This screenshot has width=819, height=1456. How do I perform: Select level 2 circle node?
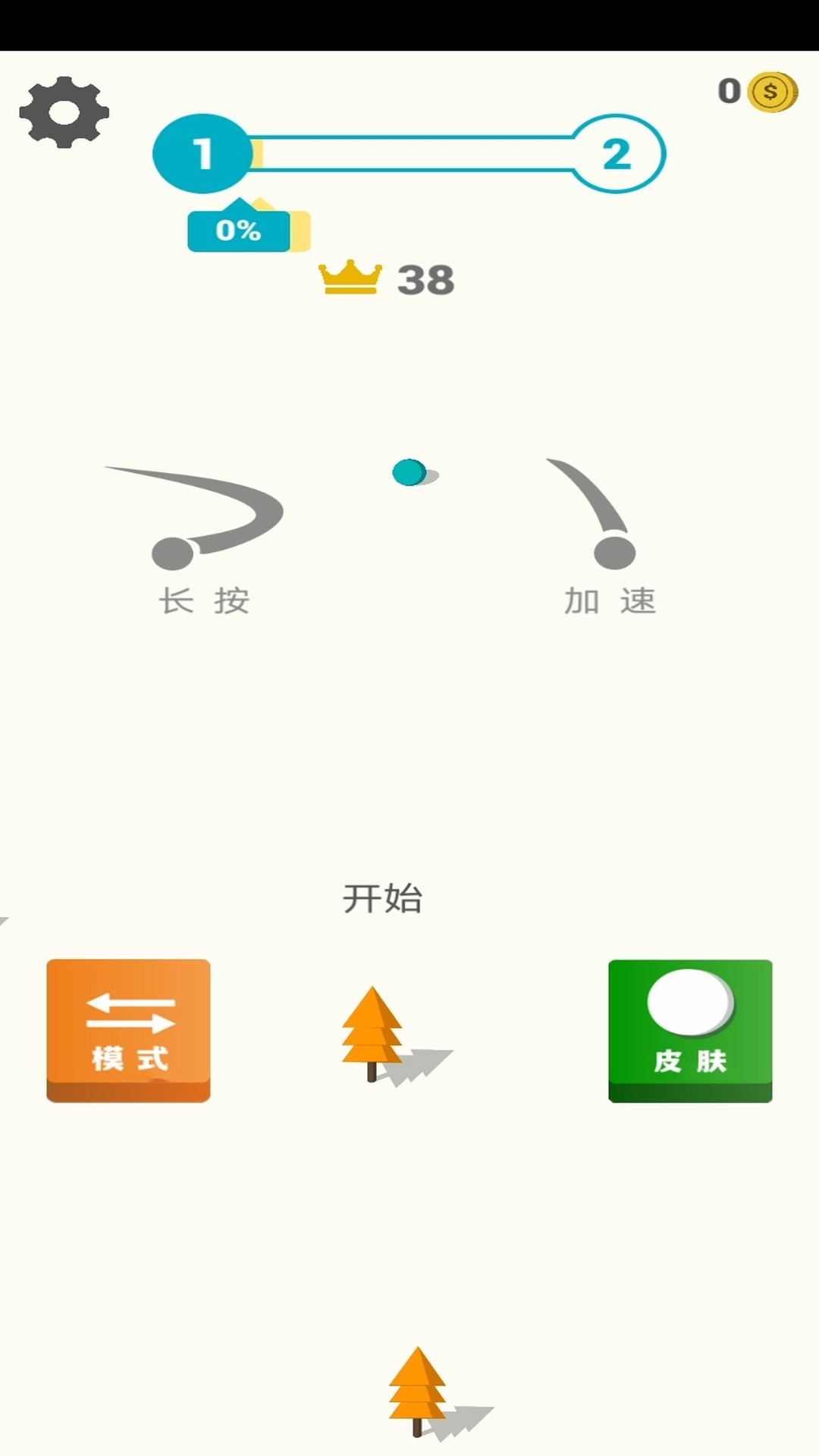618,152
